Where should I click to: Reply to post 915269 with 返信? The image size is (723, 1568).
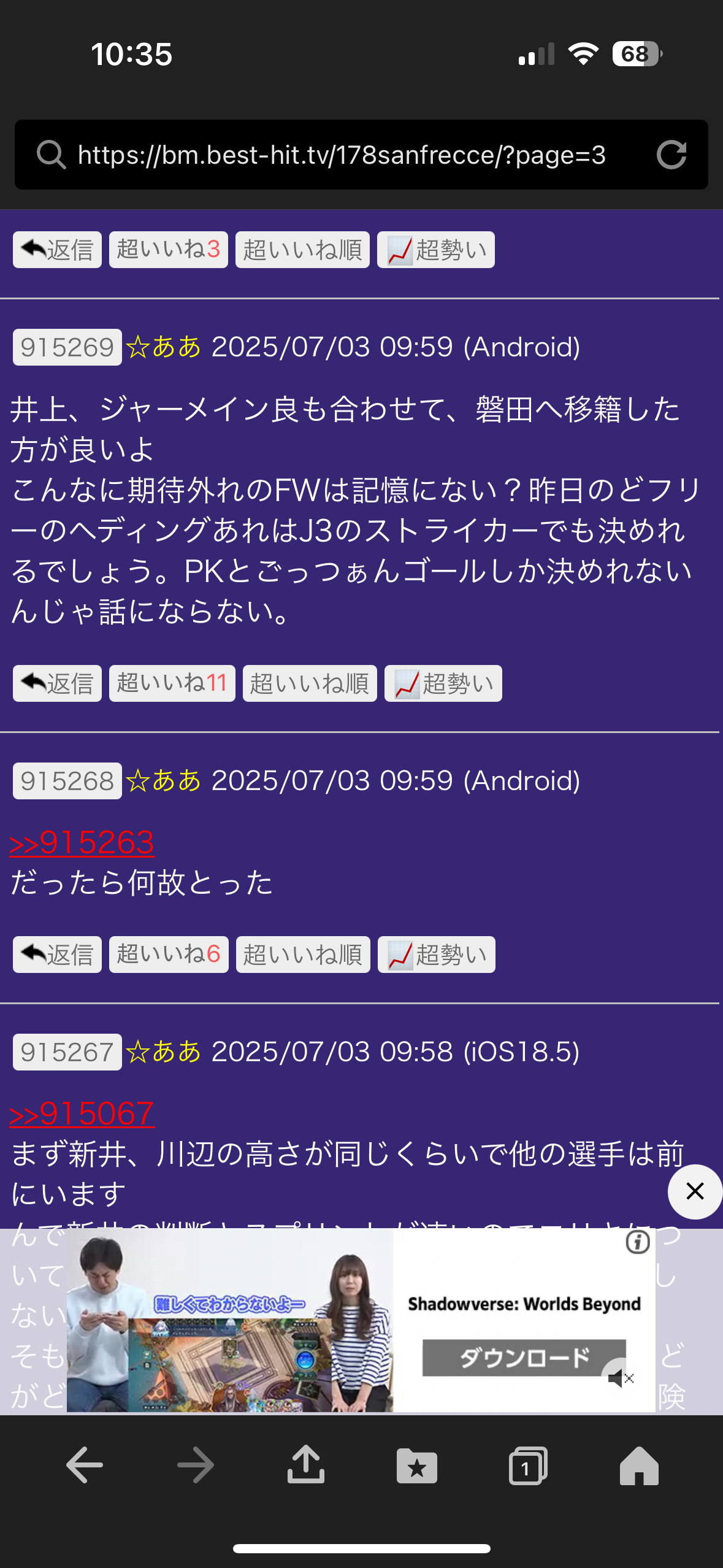click(x=57, y=683)
